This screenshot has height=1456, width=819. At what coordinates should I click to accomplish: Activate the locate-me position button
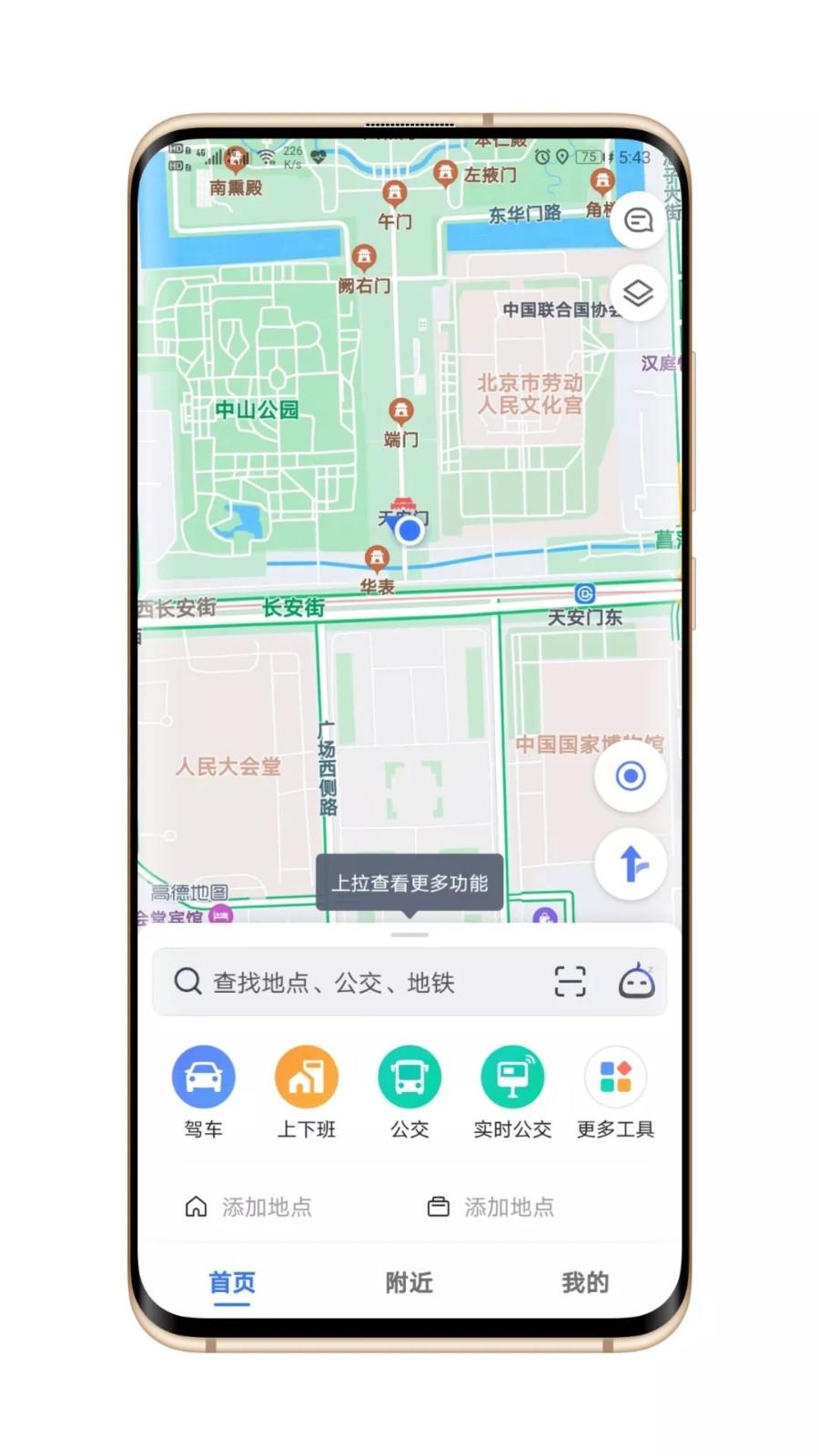tap(631, 775)
